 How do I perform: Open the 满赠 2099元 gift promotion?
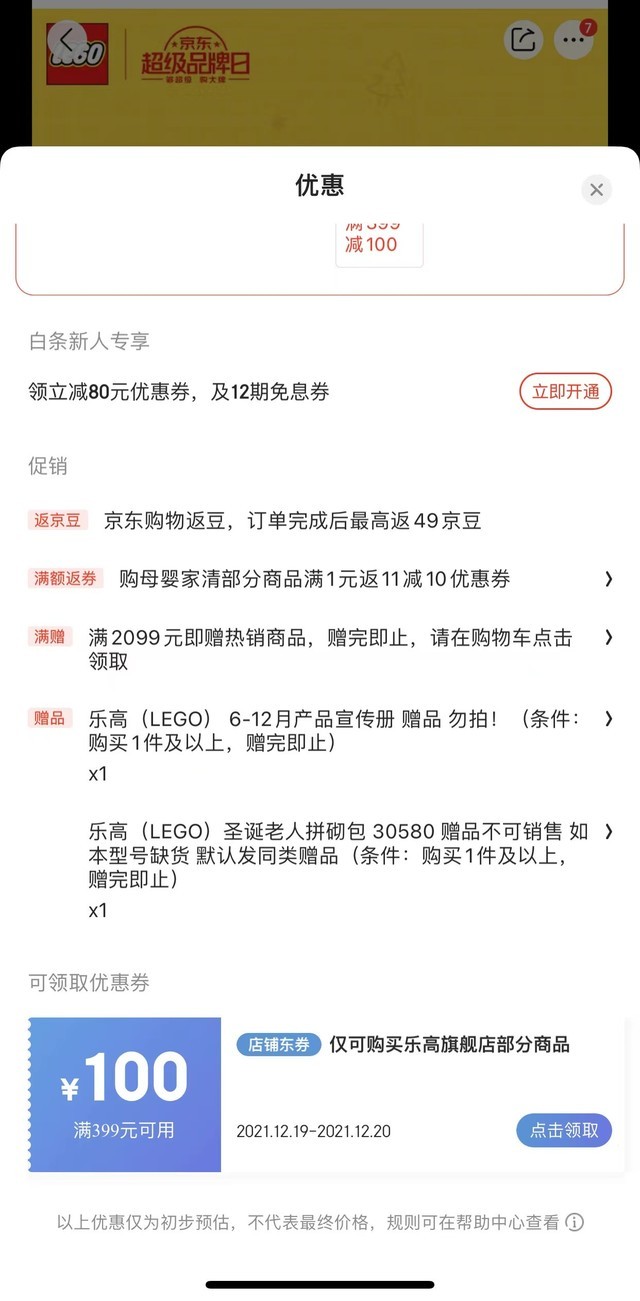click(608, 637)
